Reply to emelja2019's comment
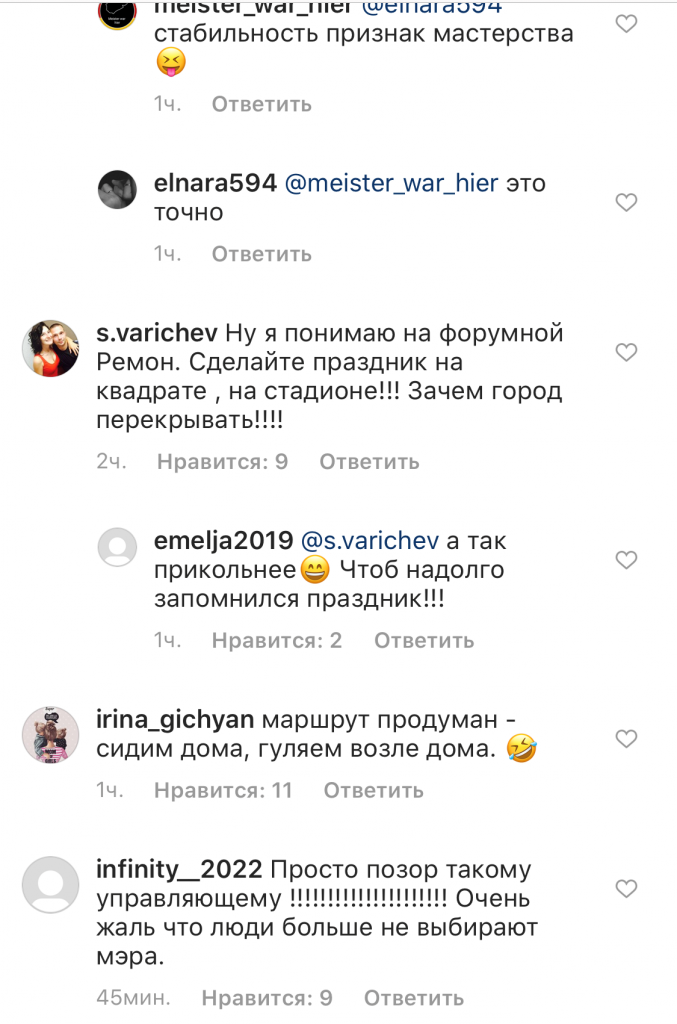 pos(423,641)
